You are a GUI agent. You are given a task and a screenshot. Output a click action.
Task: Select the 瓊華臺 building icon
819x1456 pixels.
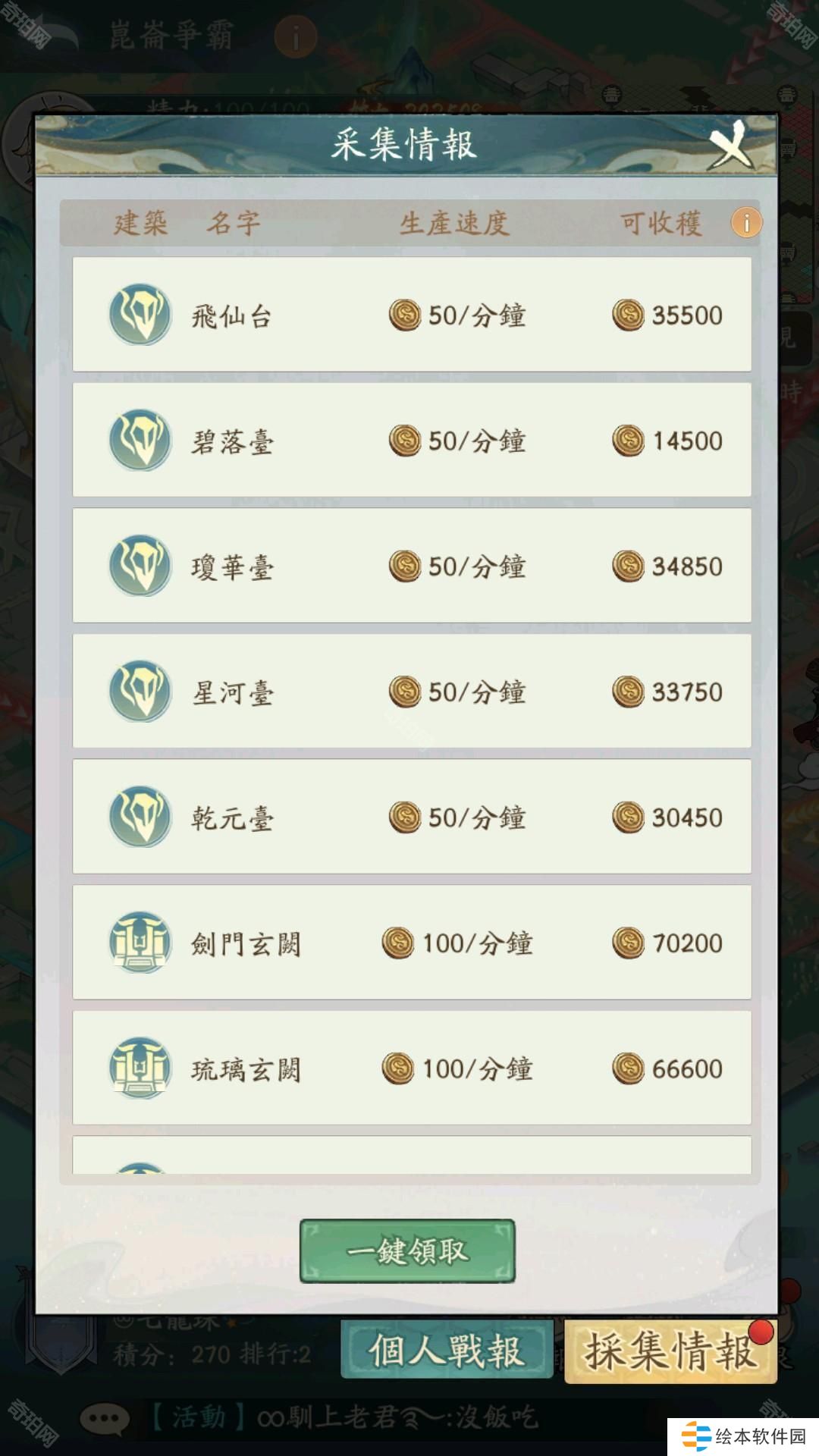point(140,566)
